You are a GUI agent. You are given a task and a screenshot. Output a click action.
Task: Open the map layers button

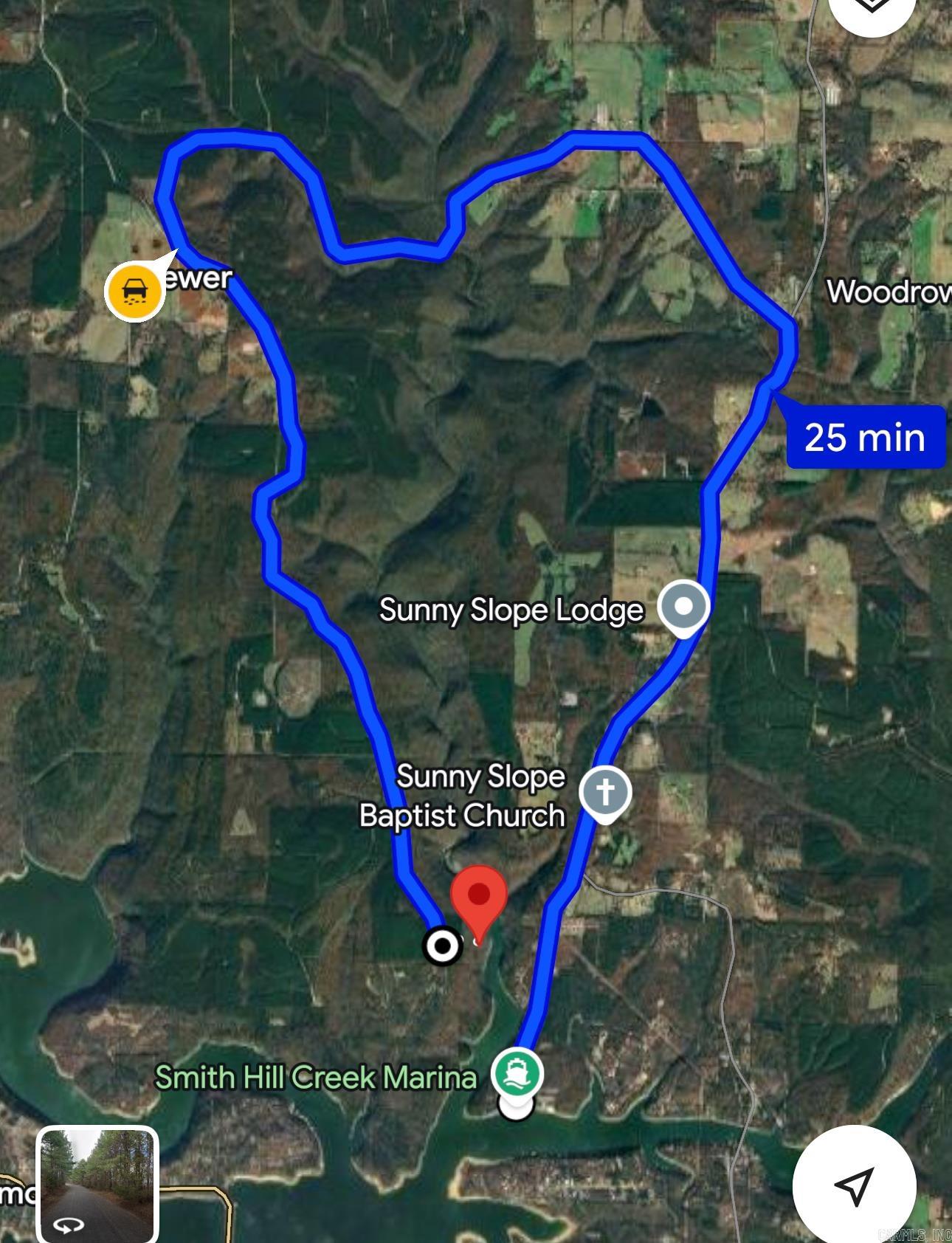click(872, 7)
